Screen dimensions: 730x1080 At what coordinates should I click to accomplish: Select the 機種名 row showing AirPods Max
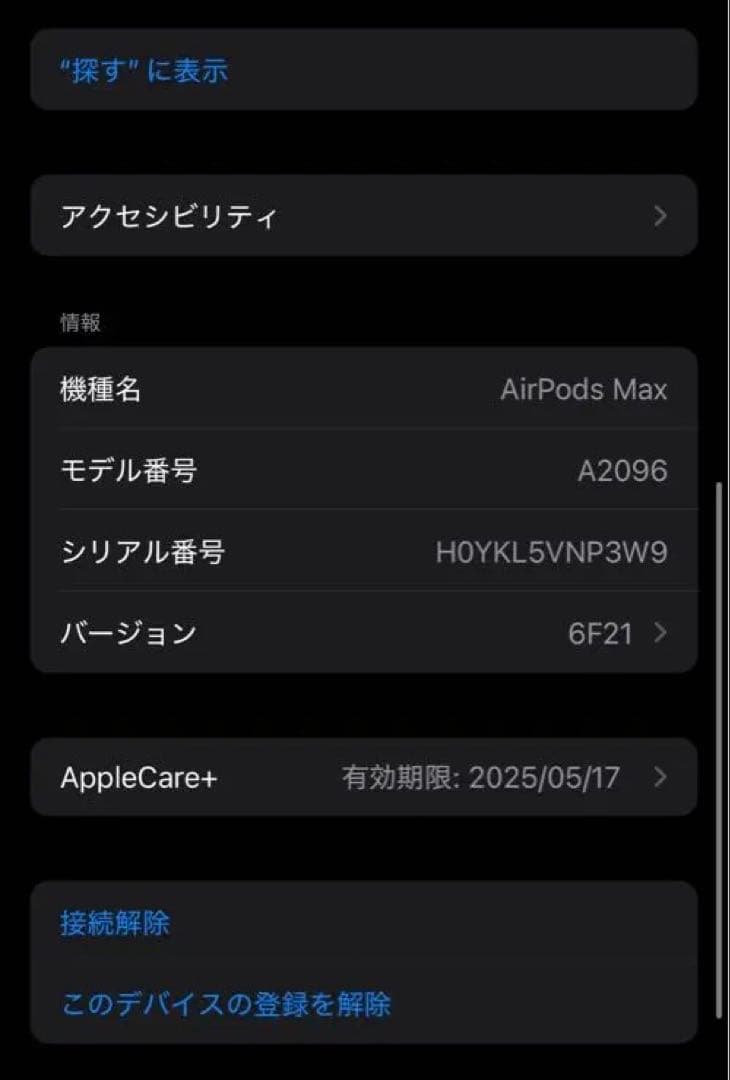pos(365,390)
